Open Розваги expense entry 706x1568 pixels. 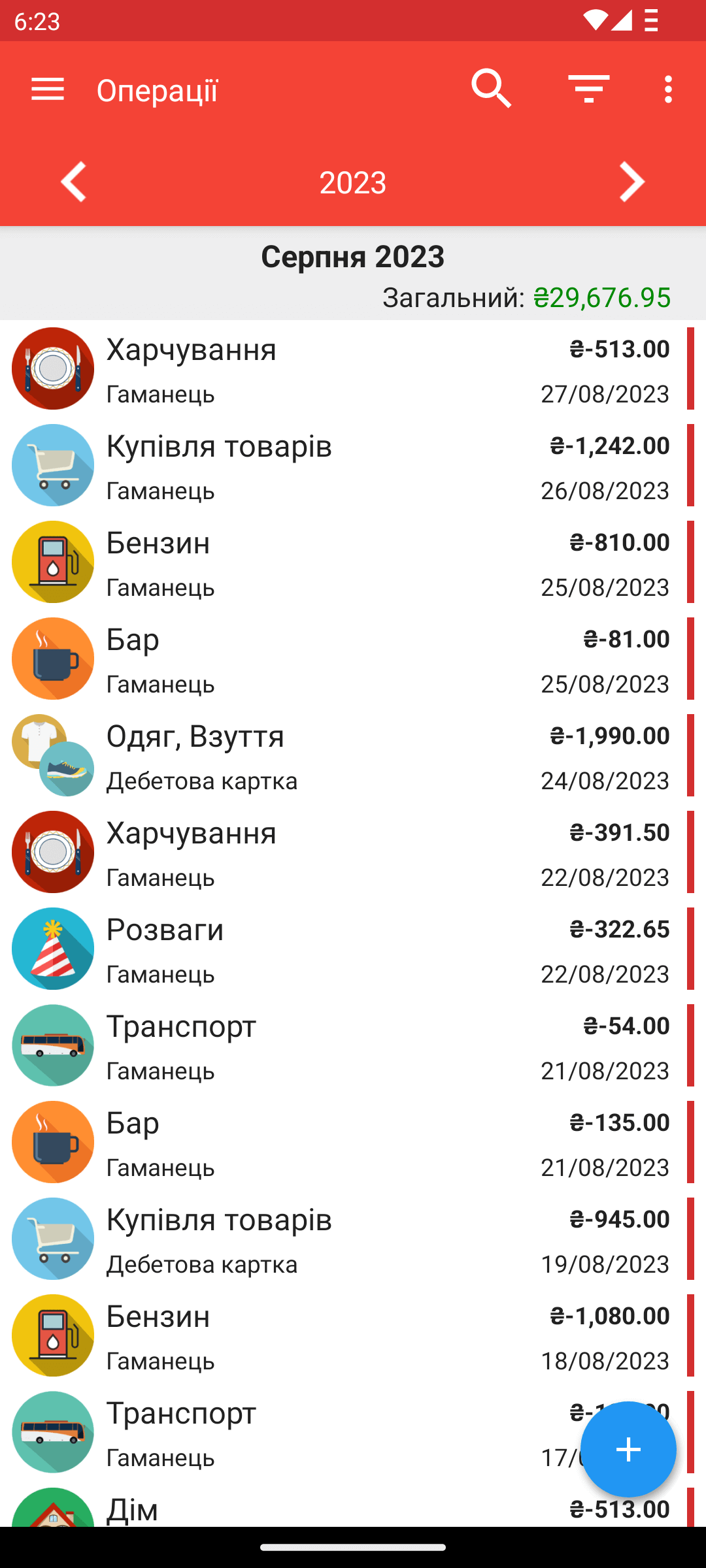[353, 949]
